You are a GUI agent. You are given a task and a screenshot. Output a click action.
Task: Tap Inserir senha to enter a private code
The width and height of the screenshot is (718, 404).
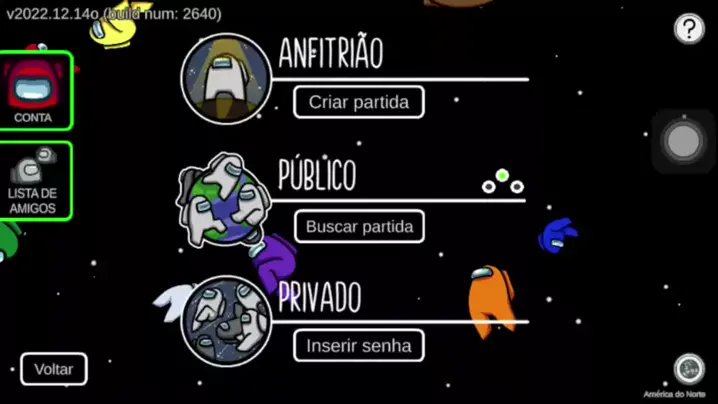point(358,346)
